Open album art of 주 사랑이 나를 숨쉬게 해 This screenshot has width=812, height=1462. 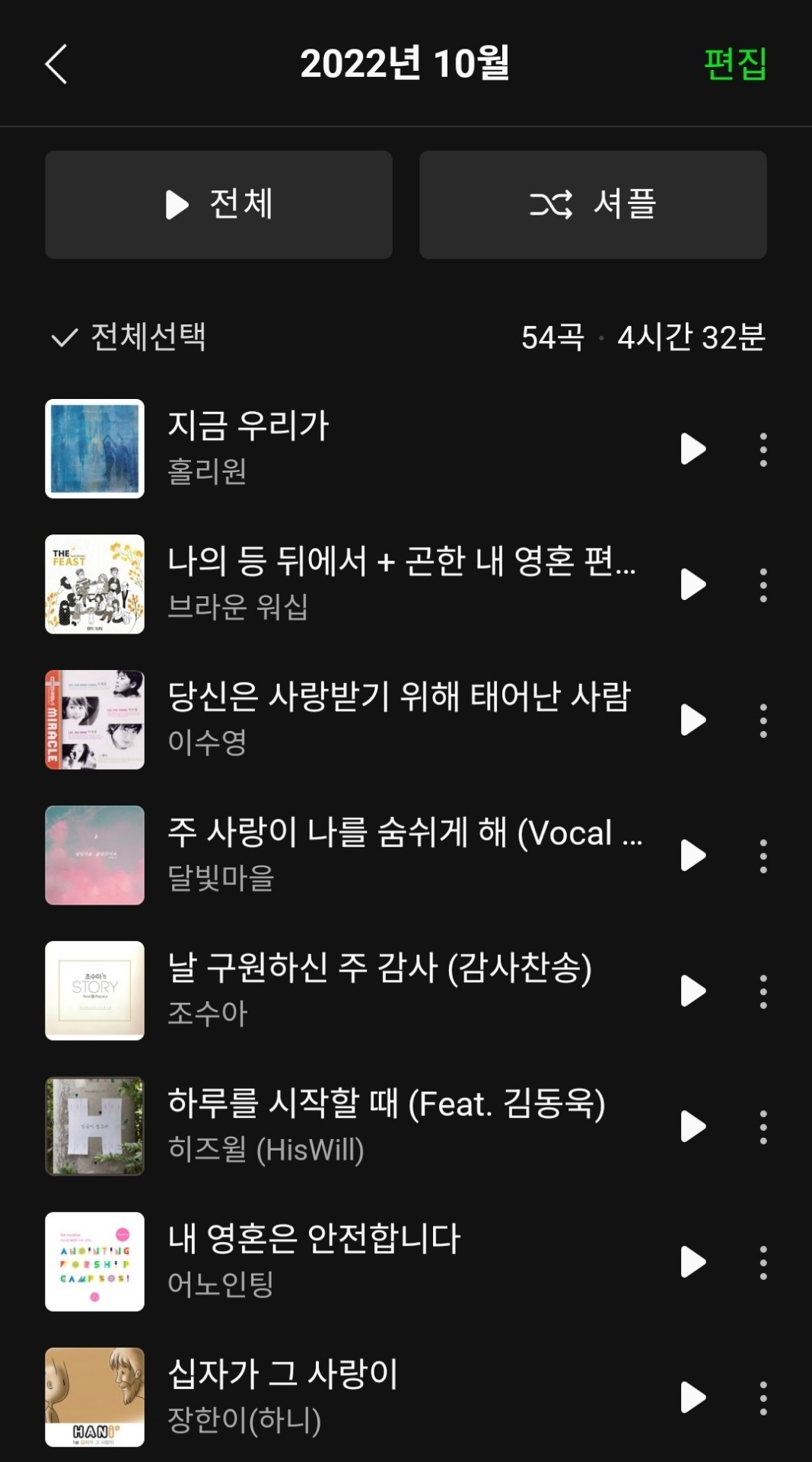tap(94, 856)
